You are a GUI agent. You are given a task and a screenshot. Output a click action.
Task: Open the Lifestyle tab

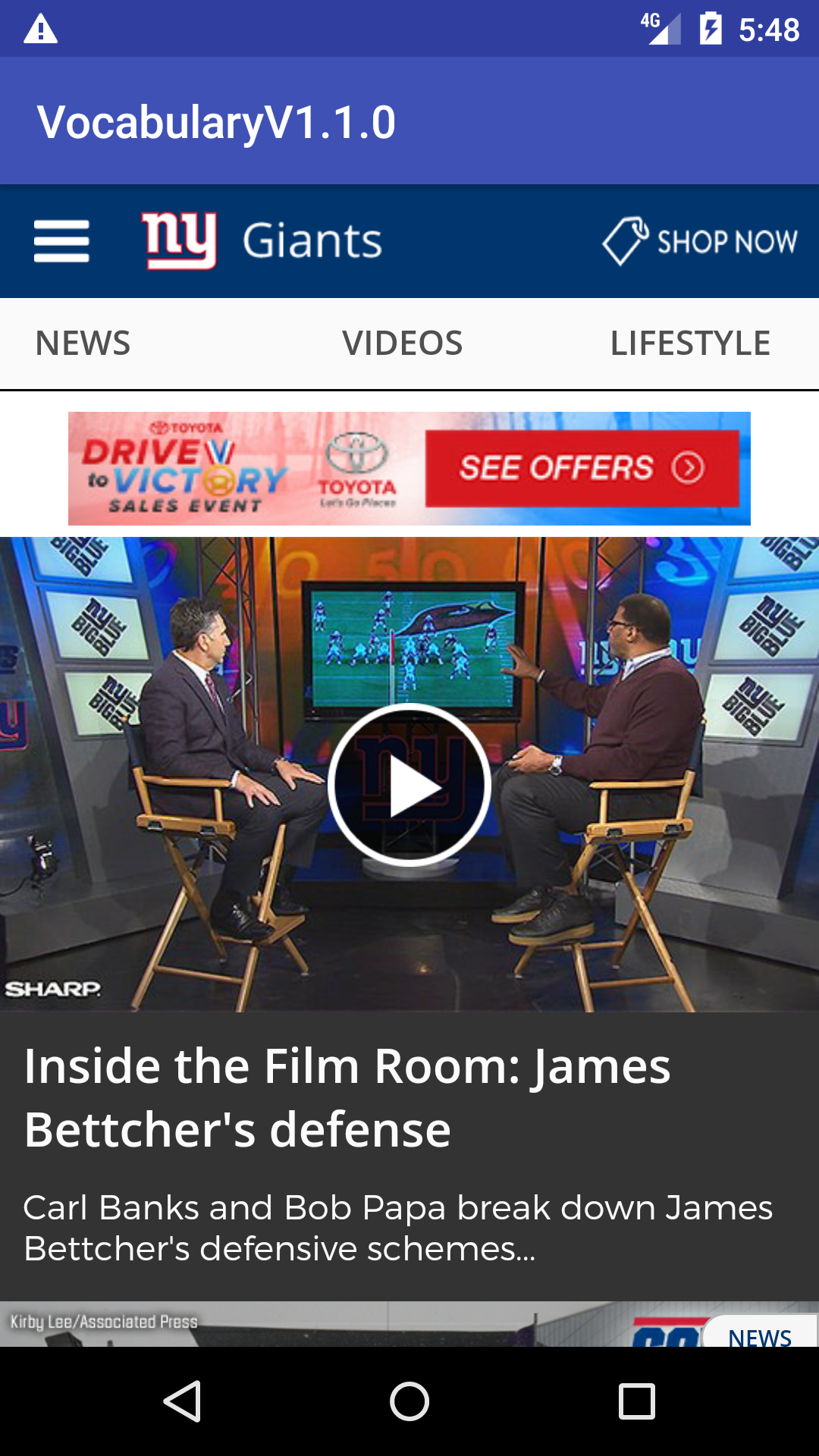click(690, 344)
